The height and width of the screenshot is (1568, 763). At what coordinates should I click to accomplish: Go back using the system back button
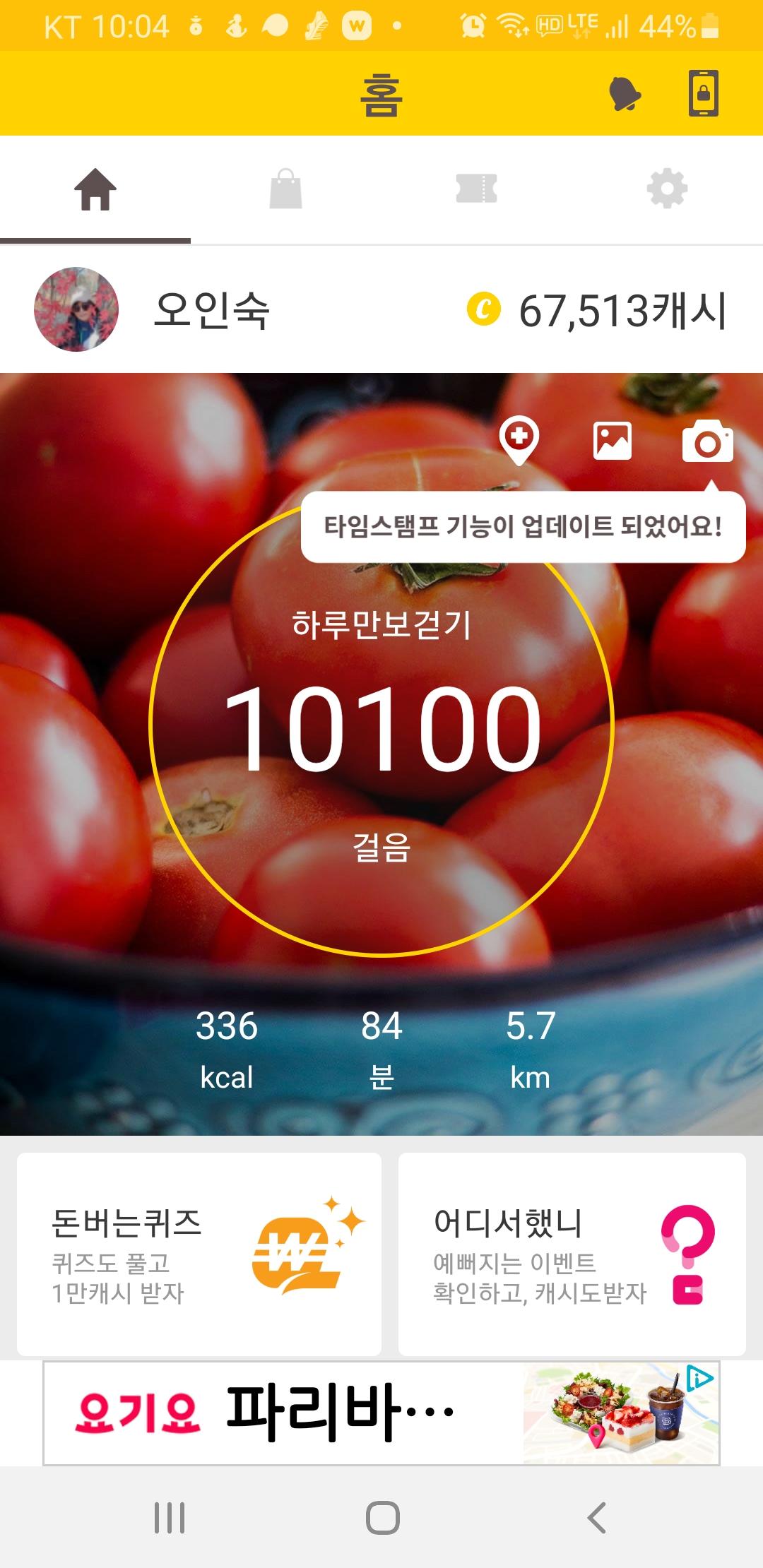tap(597, 1517)
